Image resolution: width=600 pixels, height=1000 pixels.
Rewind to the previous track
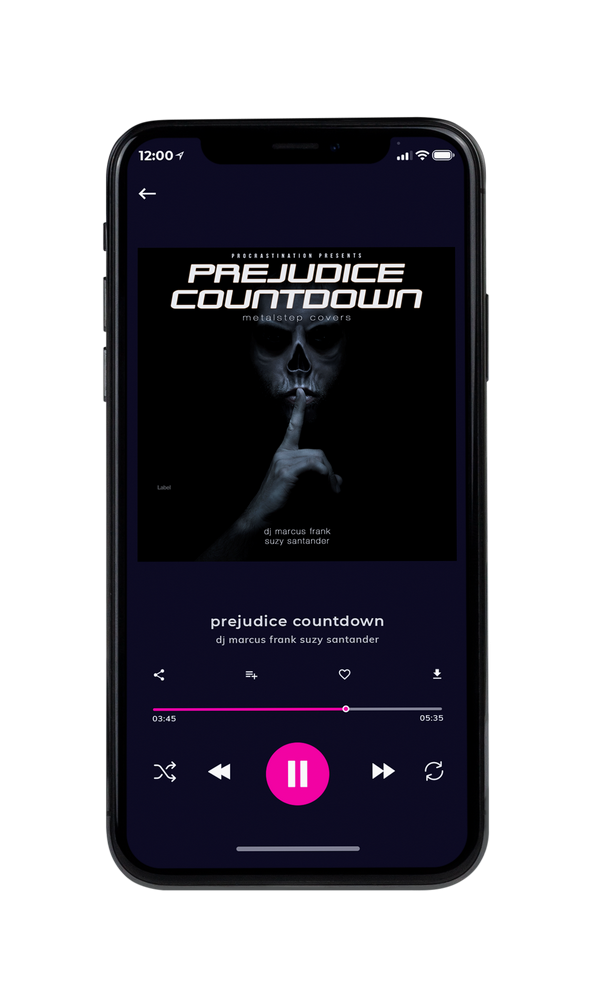tap(219, 772)
